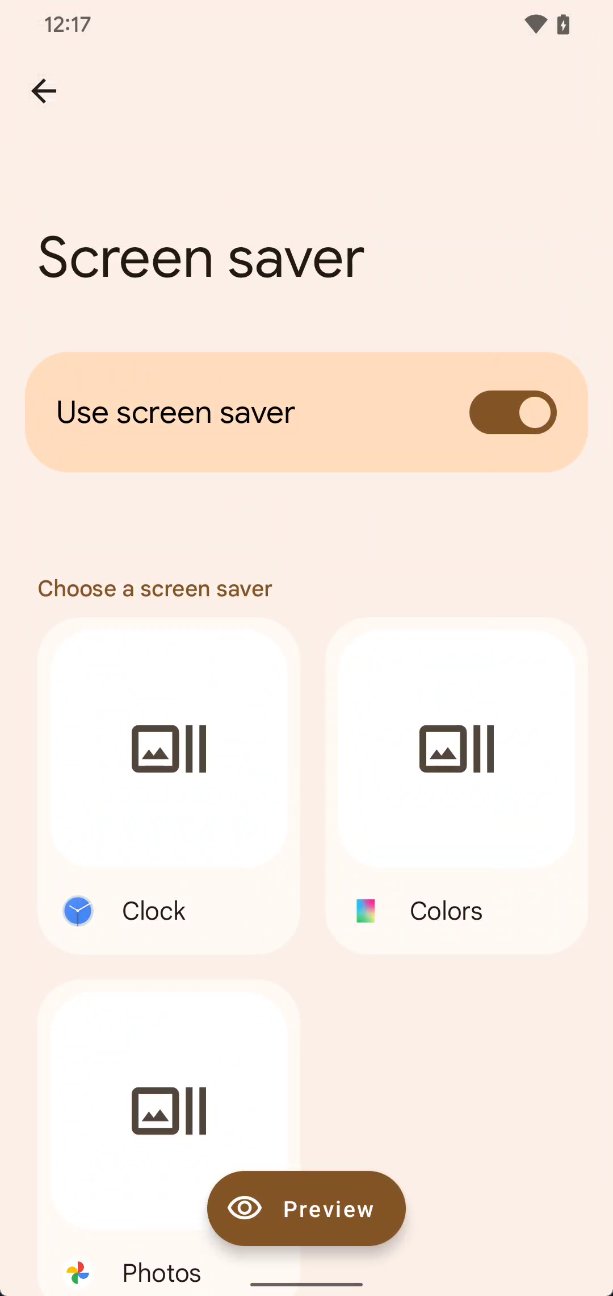Choose the Colors screen saver
The image size is (613, 1296).
click(x=456, y=786)
